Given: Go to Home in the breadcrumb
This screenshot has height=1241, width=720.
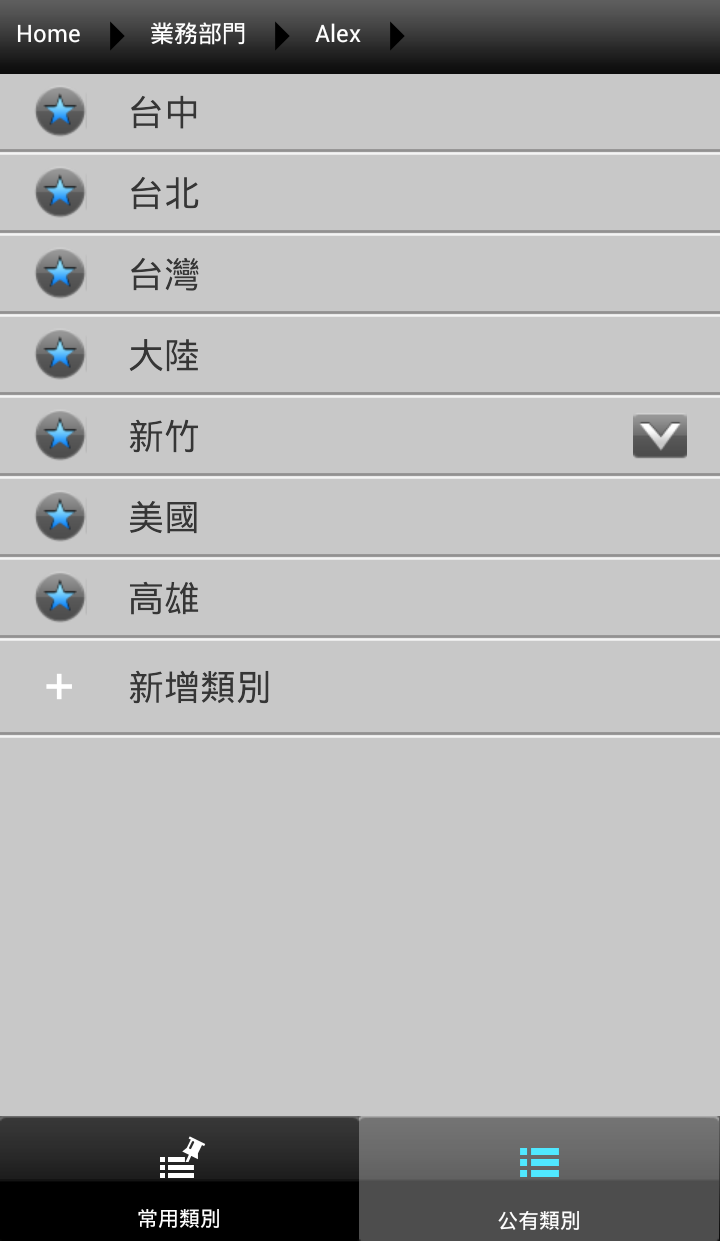Looking at the screenshot, I should pyautogui.click(x=48, y=34).
